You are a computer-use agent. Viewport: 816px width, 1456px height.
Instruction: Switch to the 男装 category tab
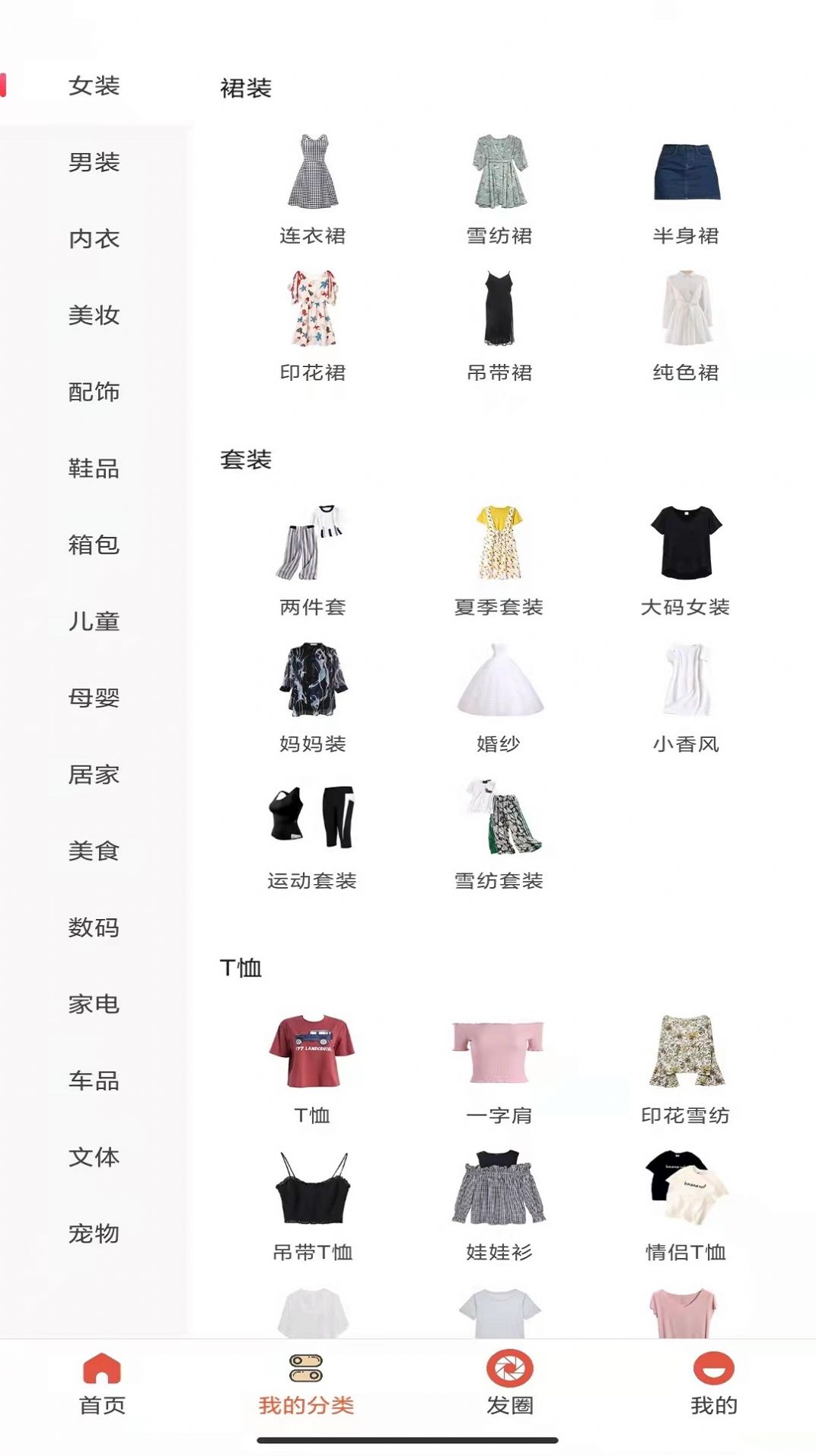(x=94, y=162)
